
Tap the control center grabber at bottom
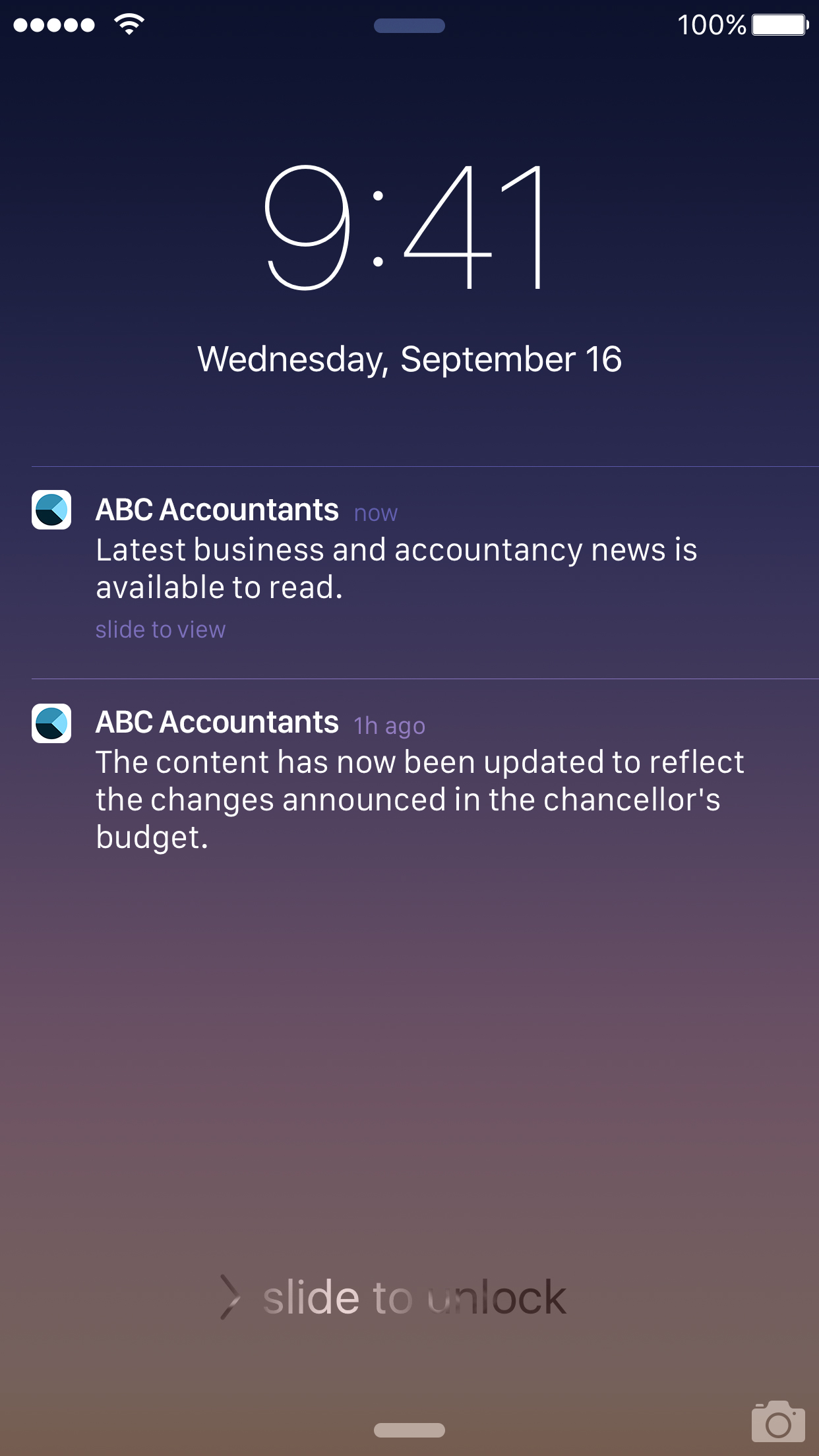pyautogui.click(x=409, y=1430)
